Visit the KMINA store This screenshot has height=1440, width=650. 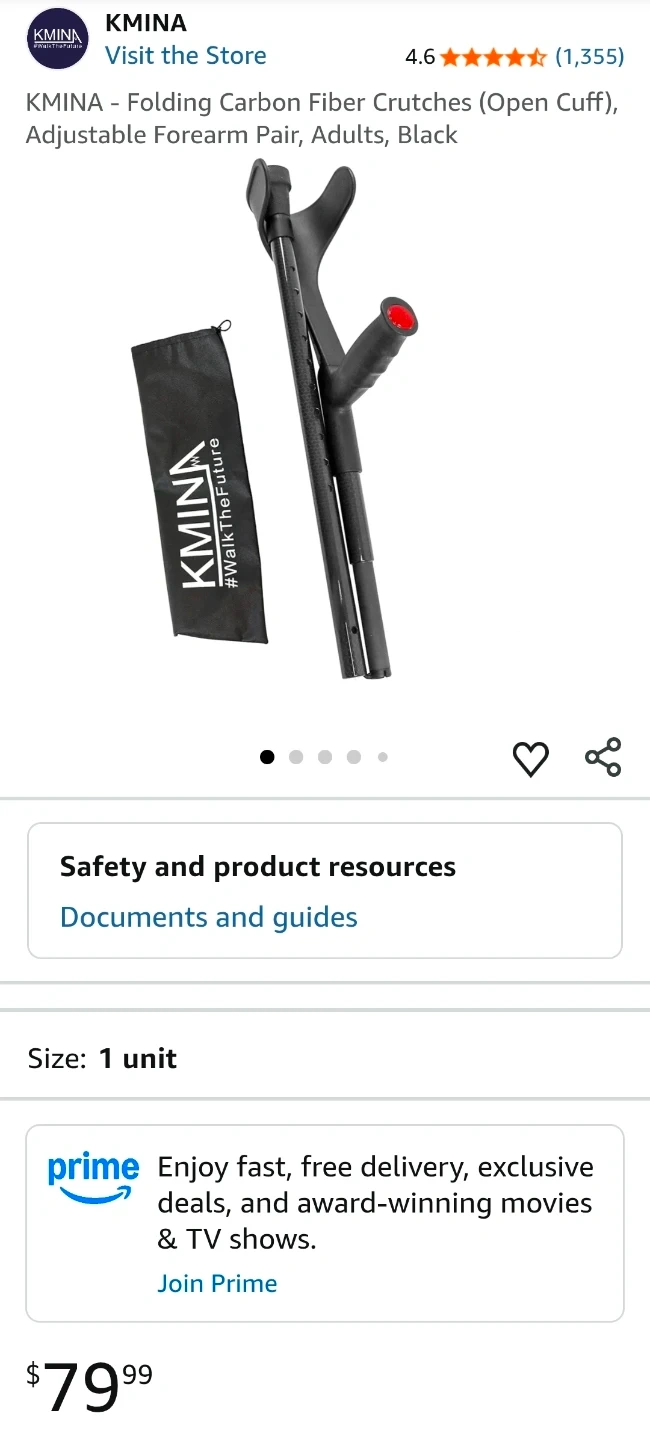click(x=186, y=56)
